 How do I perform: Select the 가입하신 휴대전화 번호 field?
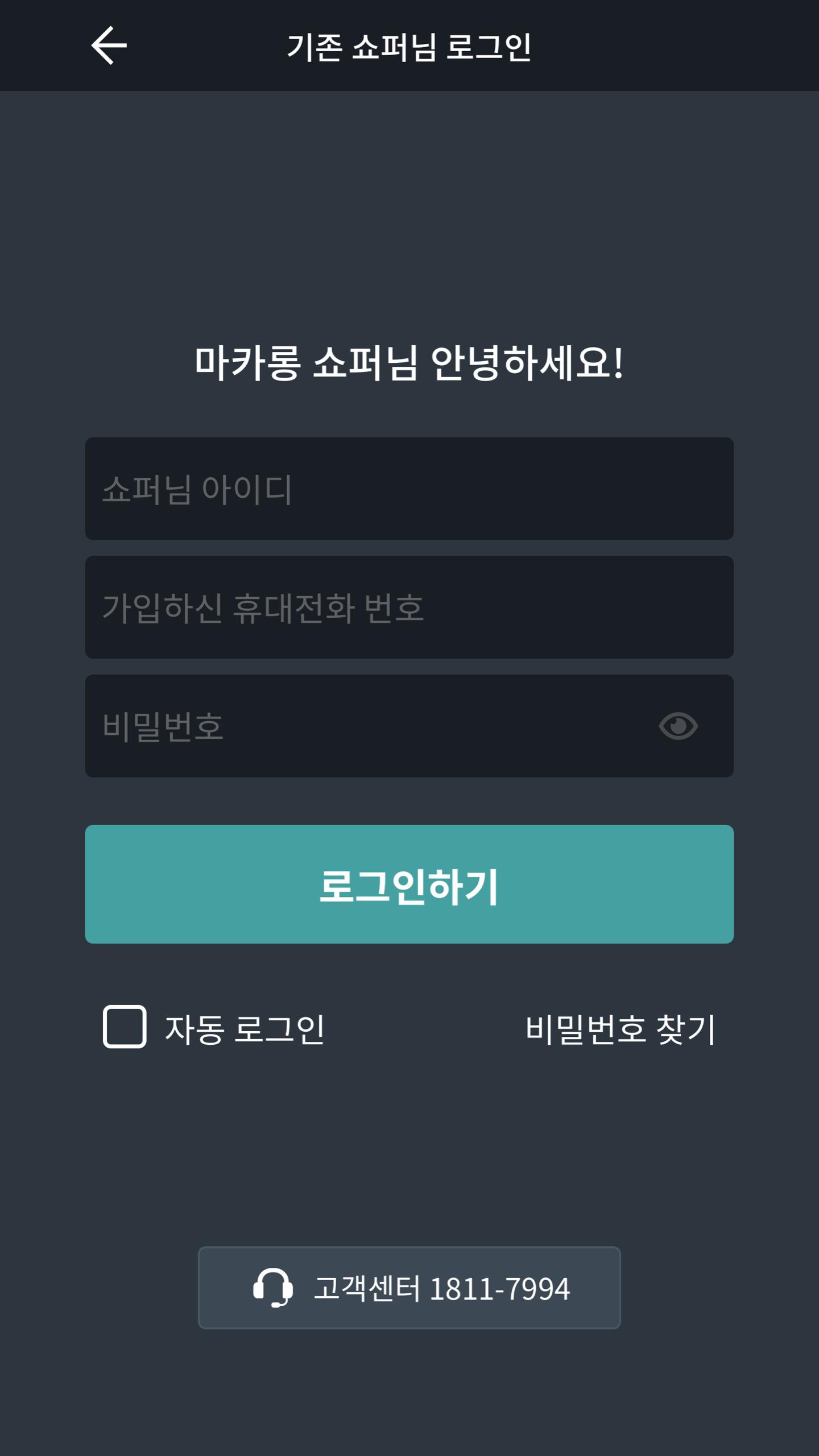tap(409, 607)
